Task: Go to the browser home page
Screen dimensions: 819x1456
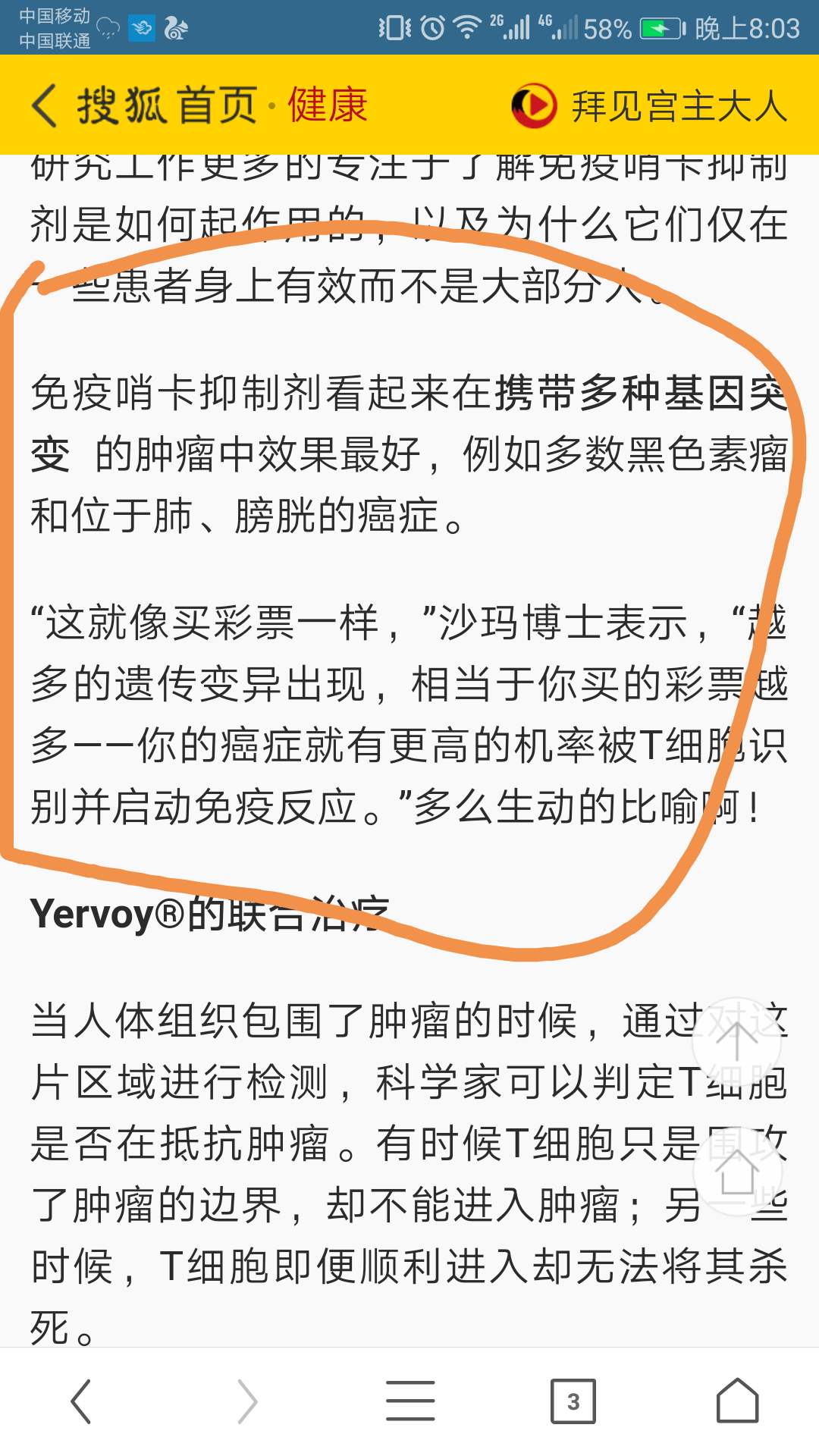Action: (737, 1401)
